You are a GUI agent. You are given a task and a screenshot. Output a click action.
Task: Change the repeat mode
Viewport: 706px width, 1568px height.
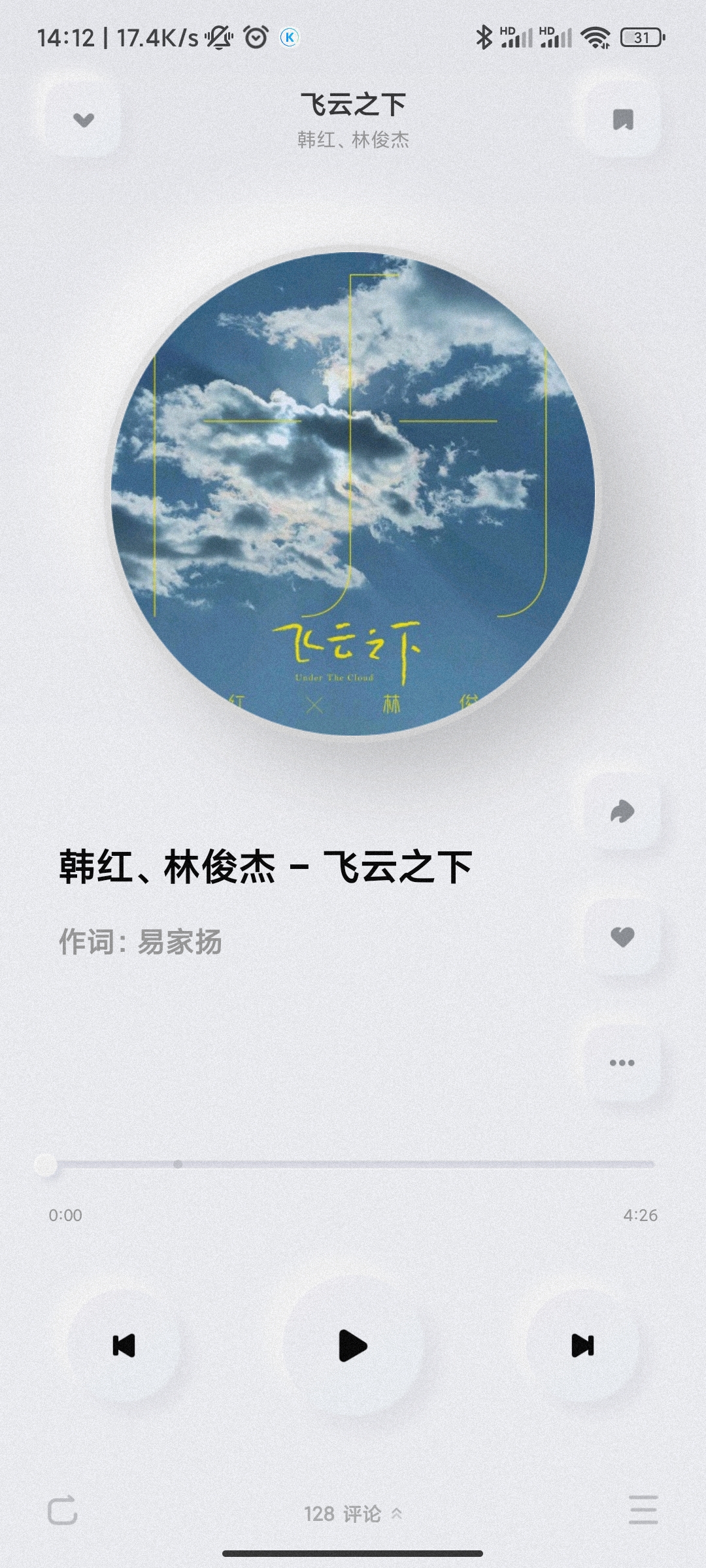[x=63, y=1511]
